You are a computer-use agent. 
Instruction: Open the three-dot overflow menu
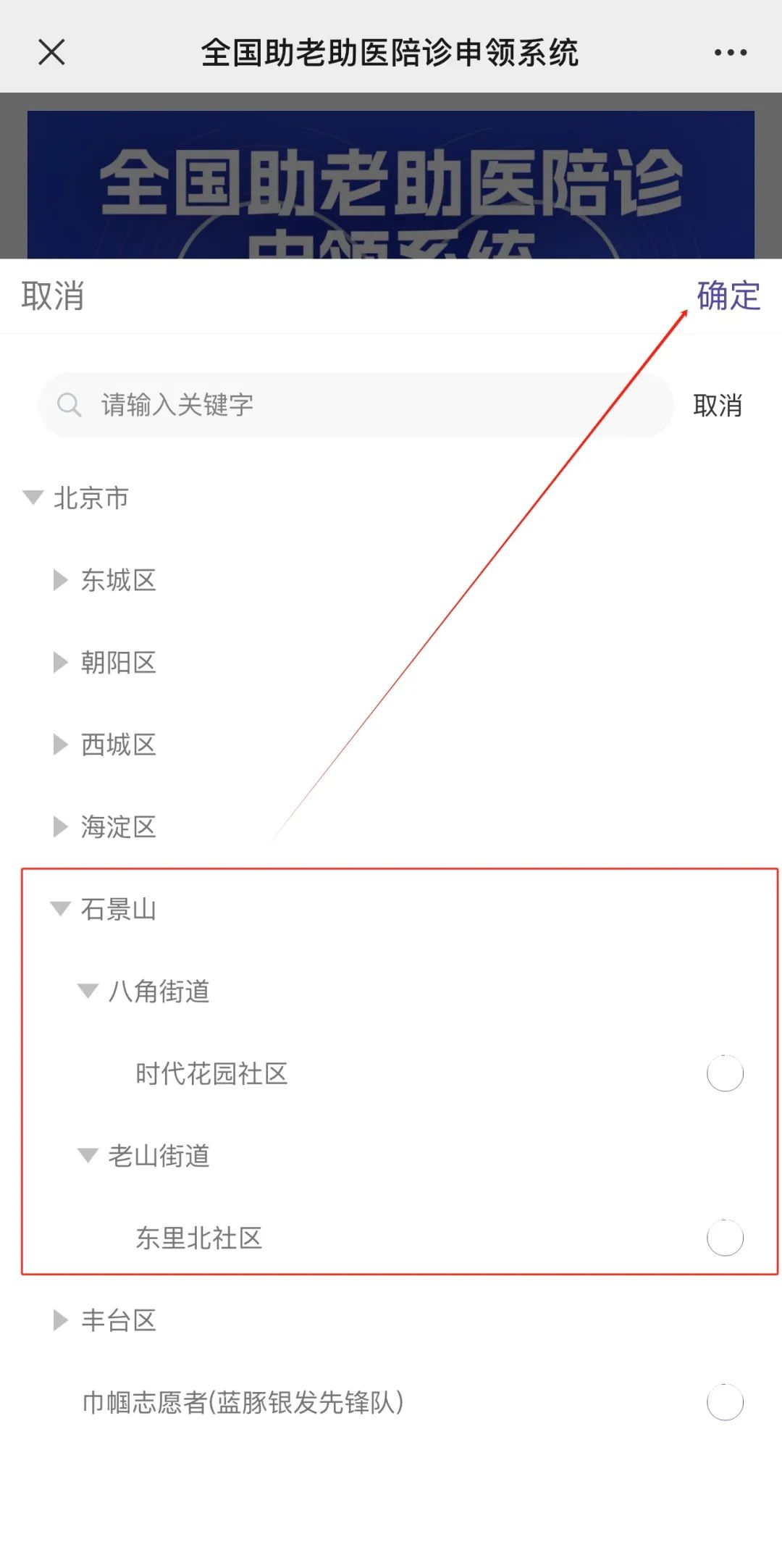[730, 52]
